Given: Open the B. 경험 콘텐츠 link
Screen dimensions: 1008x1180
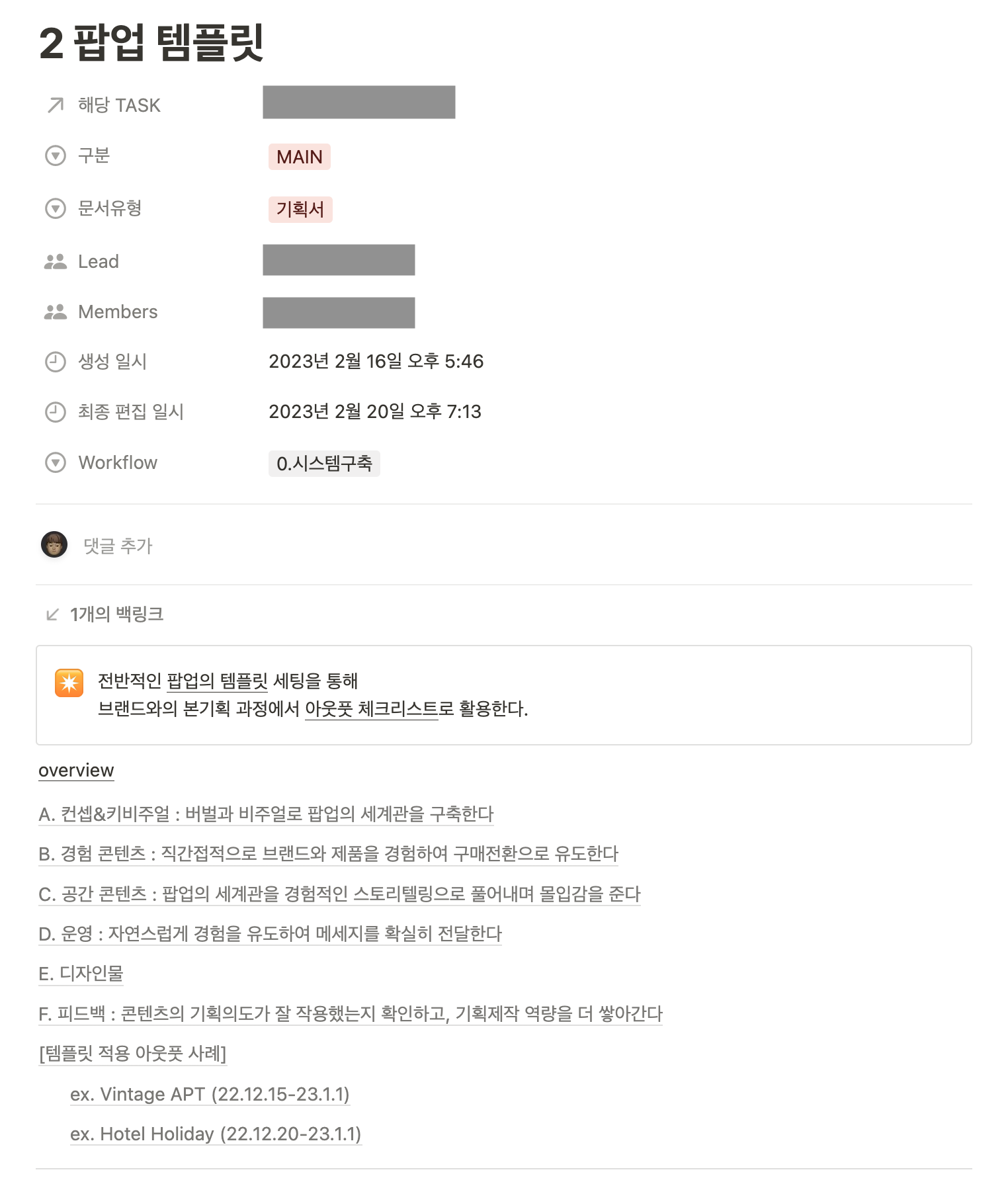Looking at the screenshot, I should 328,854.
